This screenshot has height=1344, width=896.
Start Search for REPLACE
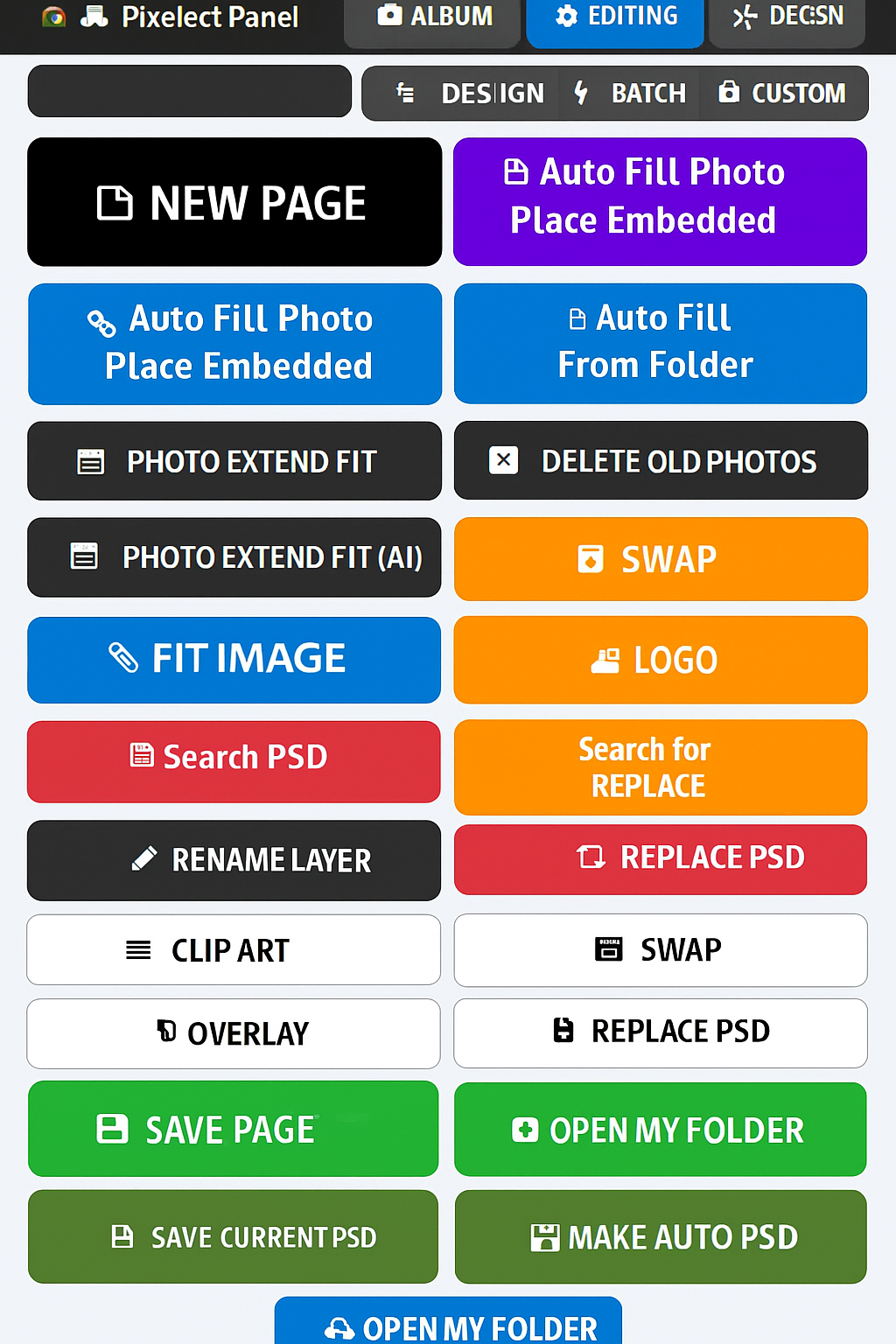point(660,767)
